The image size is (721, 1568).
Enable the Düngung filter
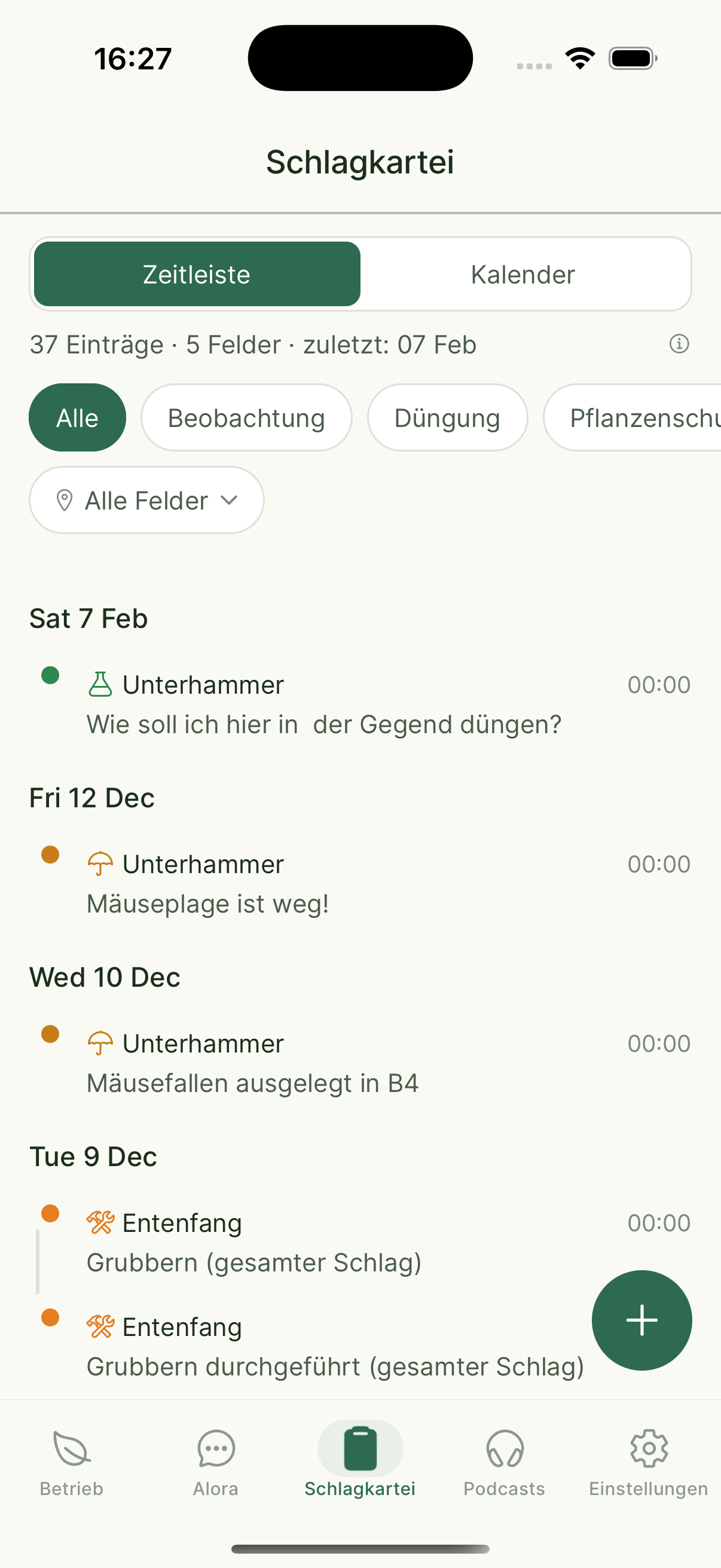point(447,417)
